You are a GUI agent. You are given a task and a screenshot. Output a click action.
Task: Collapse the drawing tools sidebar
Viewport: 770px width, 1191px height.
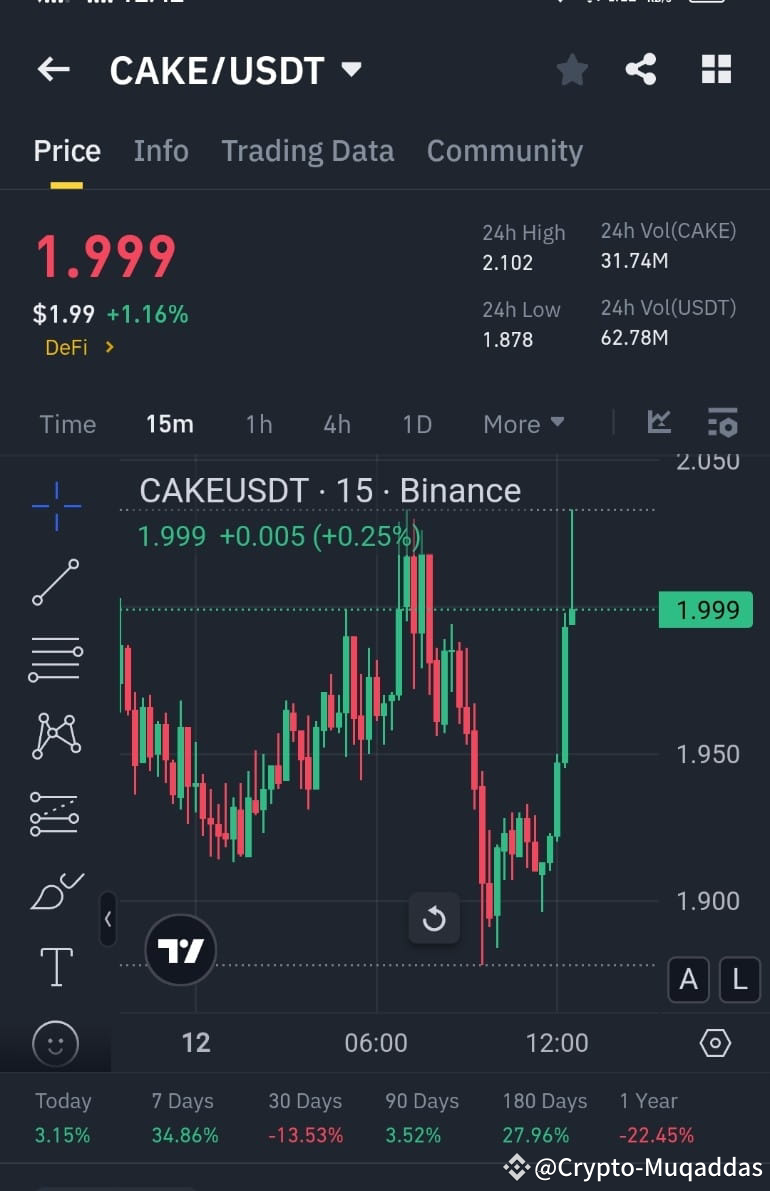pos(108,919)
